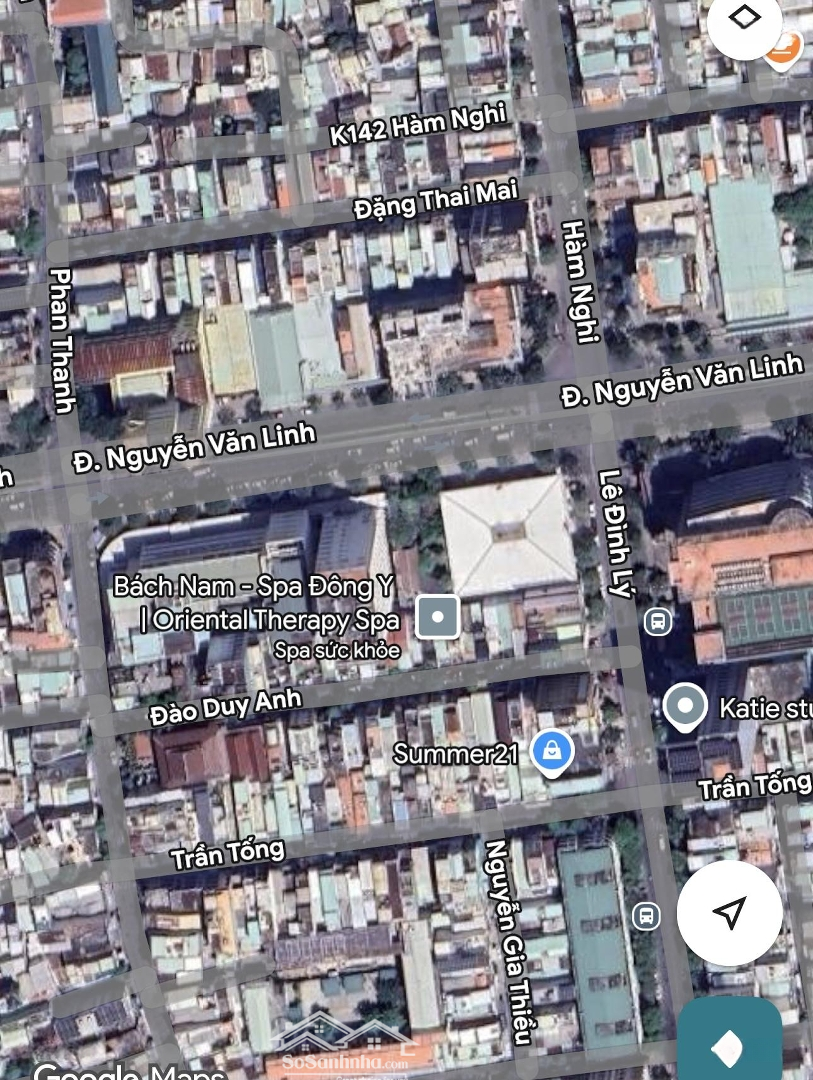This screenshot has width=813, height=1080.
Task: Open the orange food marker near layers button
Action: (x=786, y=45)
